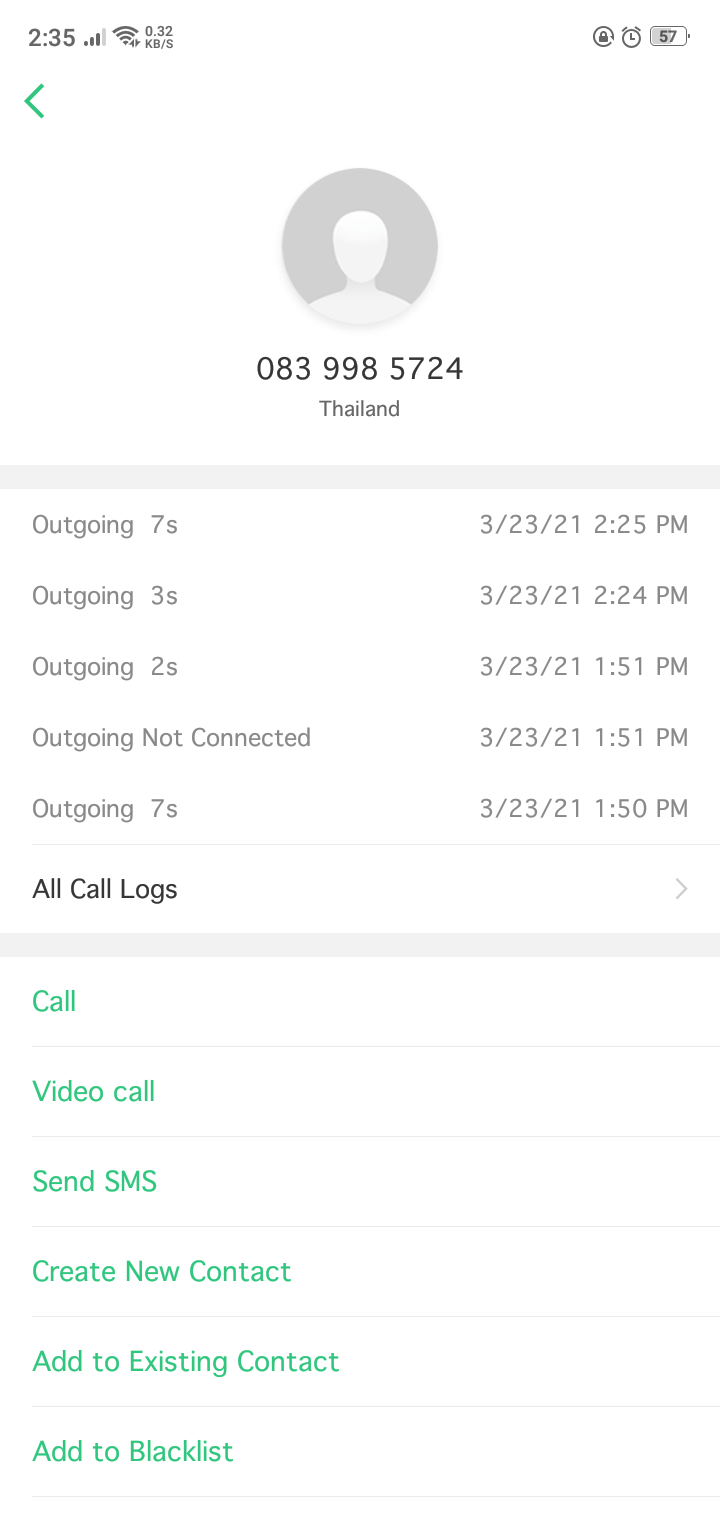Add this number to Blacklist
Image resolution: width=720 pixels, height=1520 pixels.
tap(133, 1451)
